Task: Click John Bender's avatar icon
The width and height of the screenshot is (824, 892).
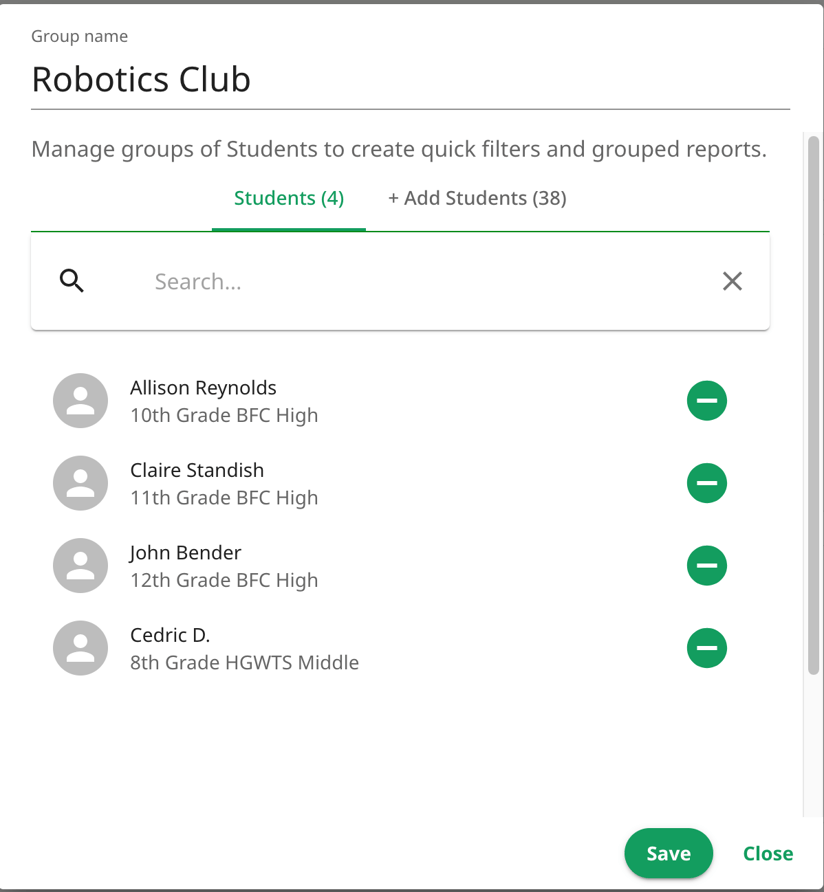Action: click(80, 565)
